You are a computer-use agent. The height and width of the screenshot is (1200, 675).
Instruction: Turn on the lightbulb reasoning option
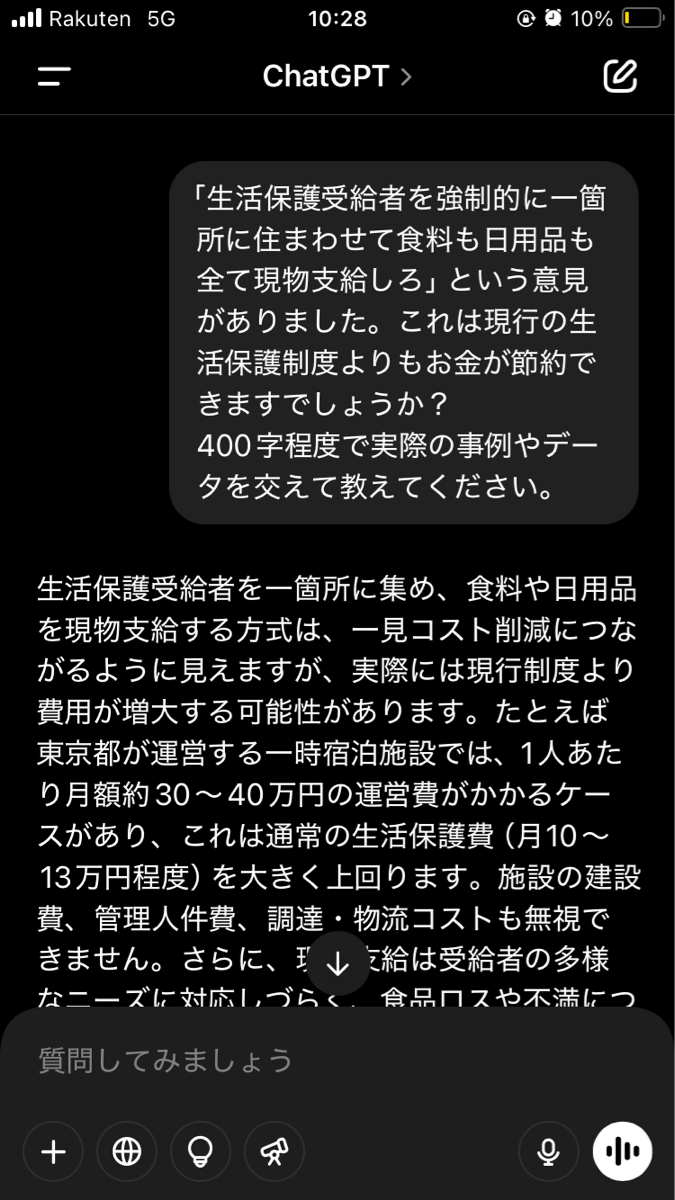[x=200, y=1152]
